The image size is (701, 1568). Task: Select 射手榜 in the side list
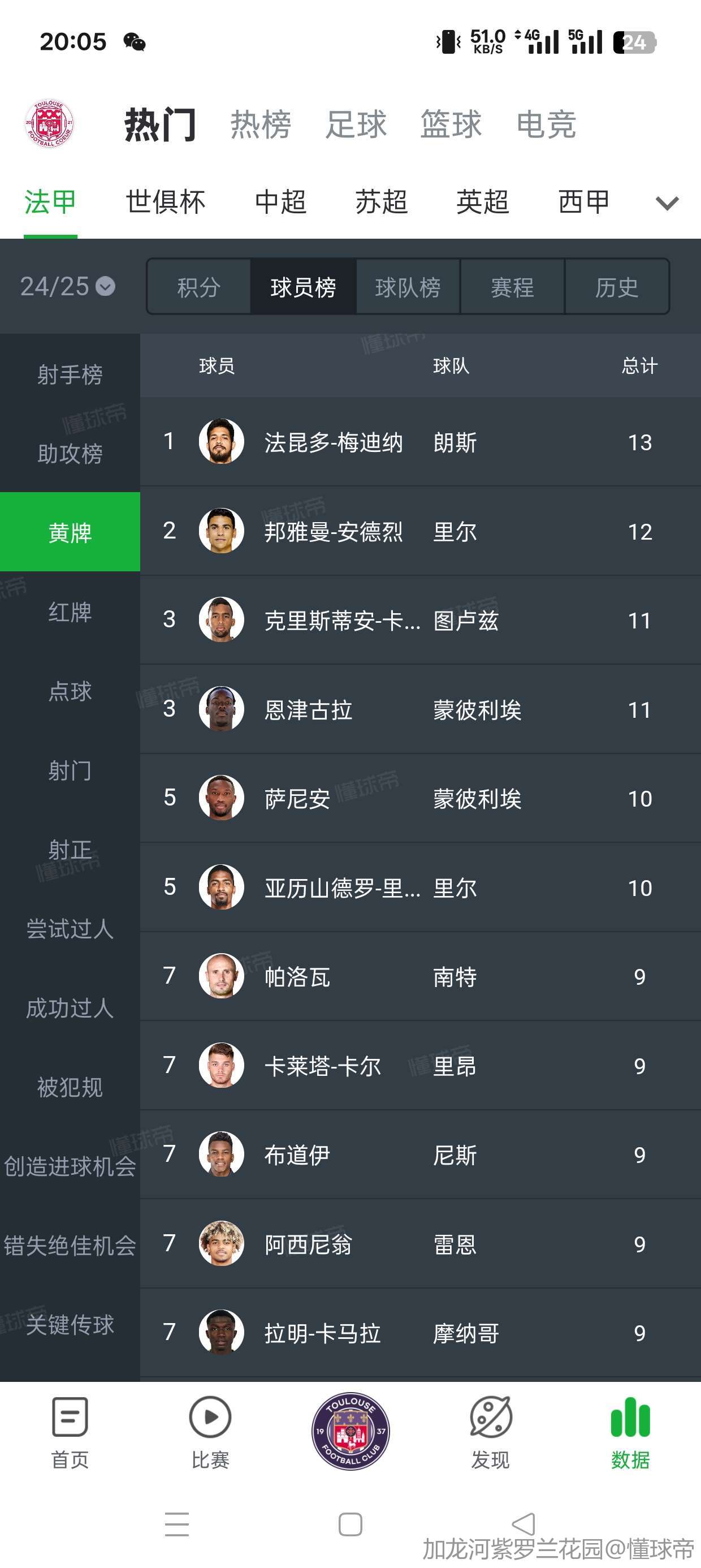click(70, 374)
